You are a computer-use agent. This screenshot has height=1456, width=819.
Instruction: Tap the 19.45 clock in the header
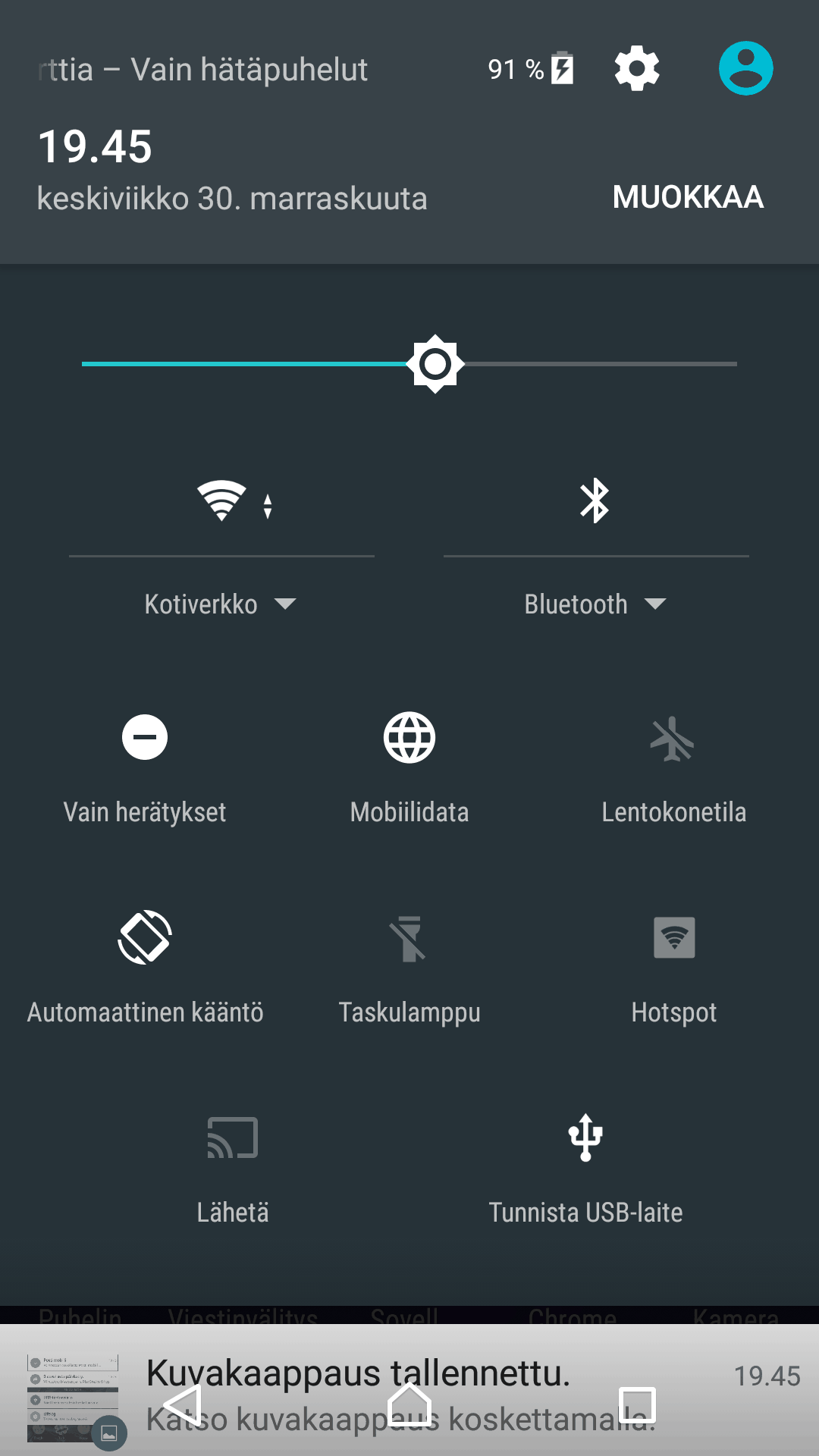point(96,146)
